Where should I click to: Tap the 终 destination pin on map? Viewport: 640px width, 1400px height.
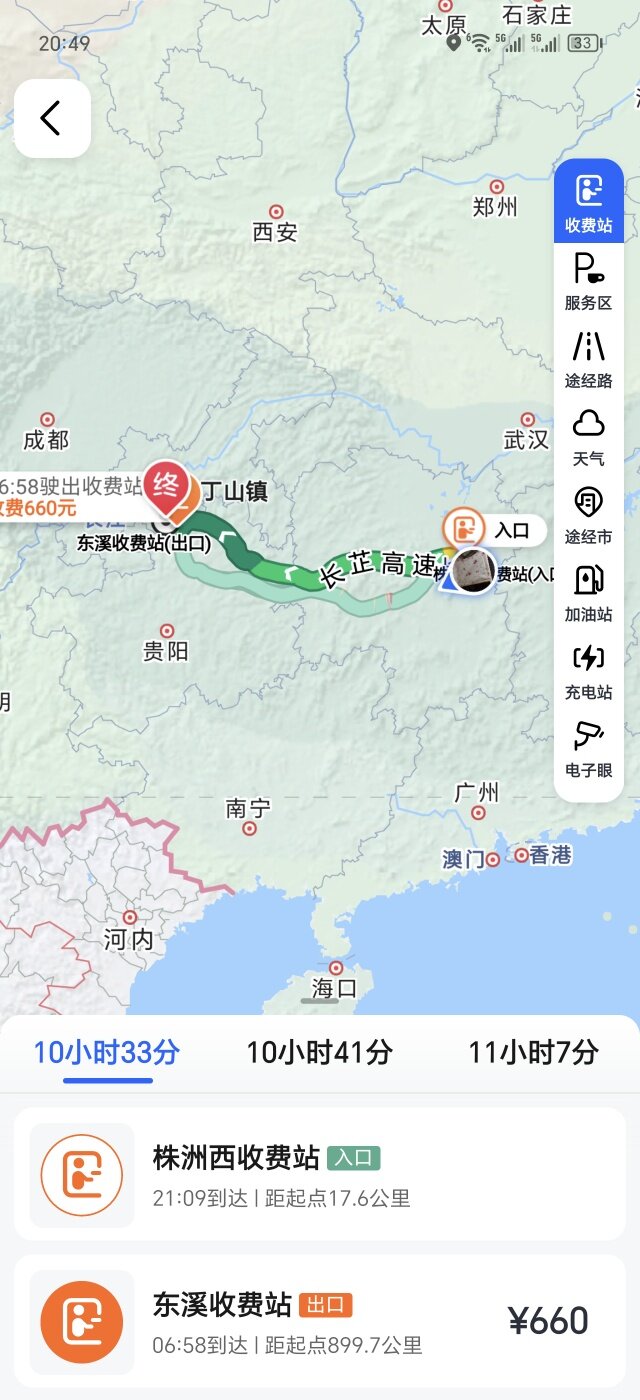click(164, 487)
